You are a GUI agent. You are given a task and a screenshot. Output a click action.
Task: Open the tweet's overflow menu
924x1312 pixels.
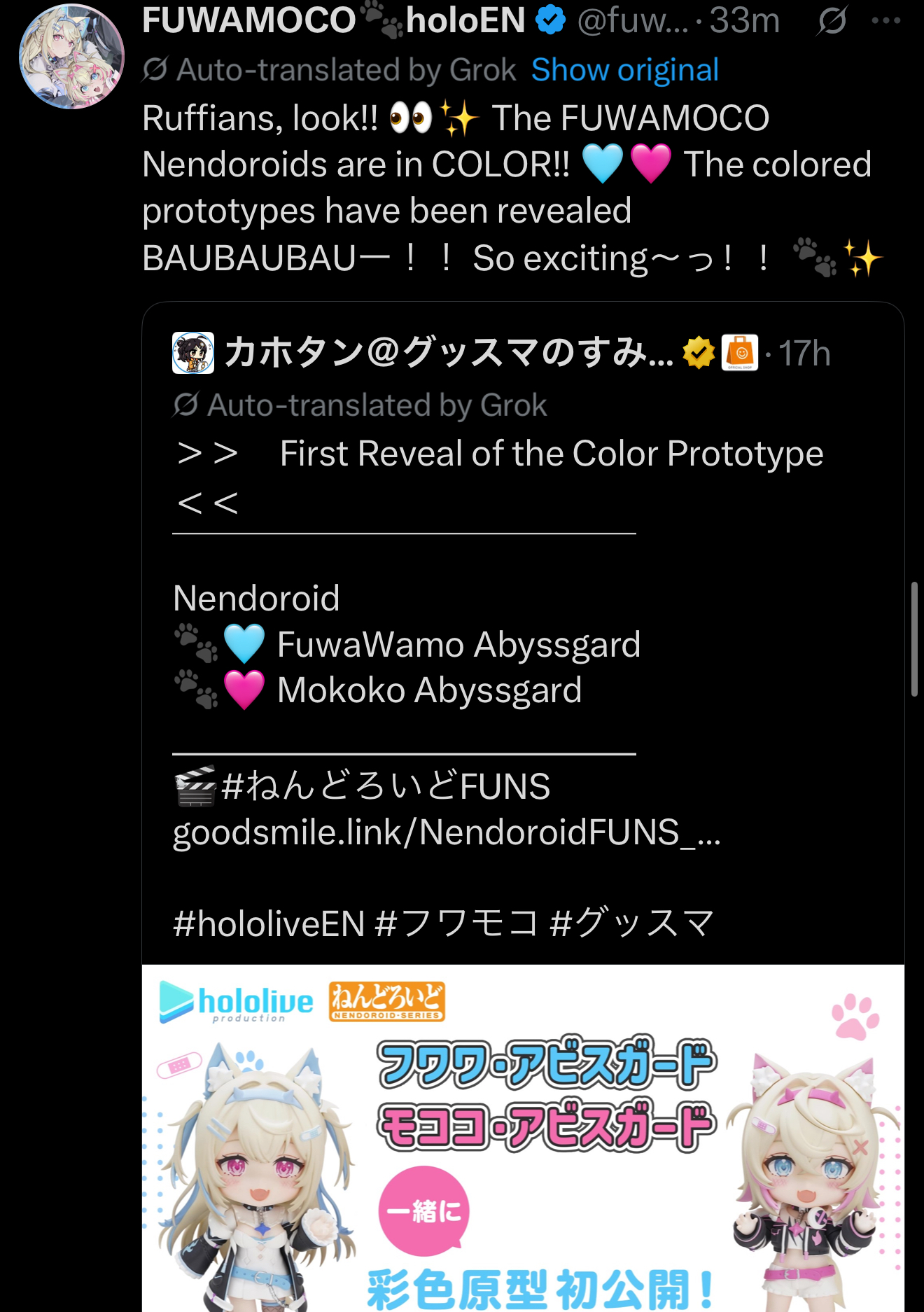point(885,21)
